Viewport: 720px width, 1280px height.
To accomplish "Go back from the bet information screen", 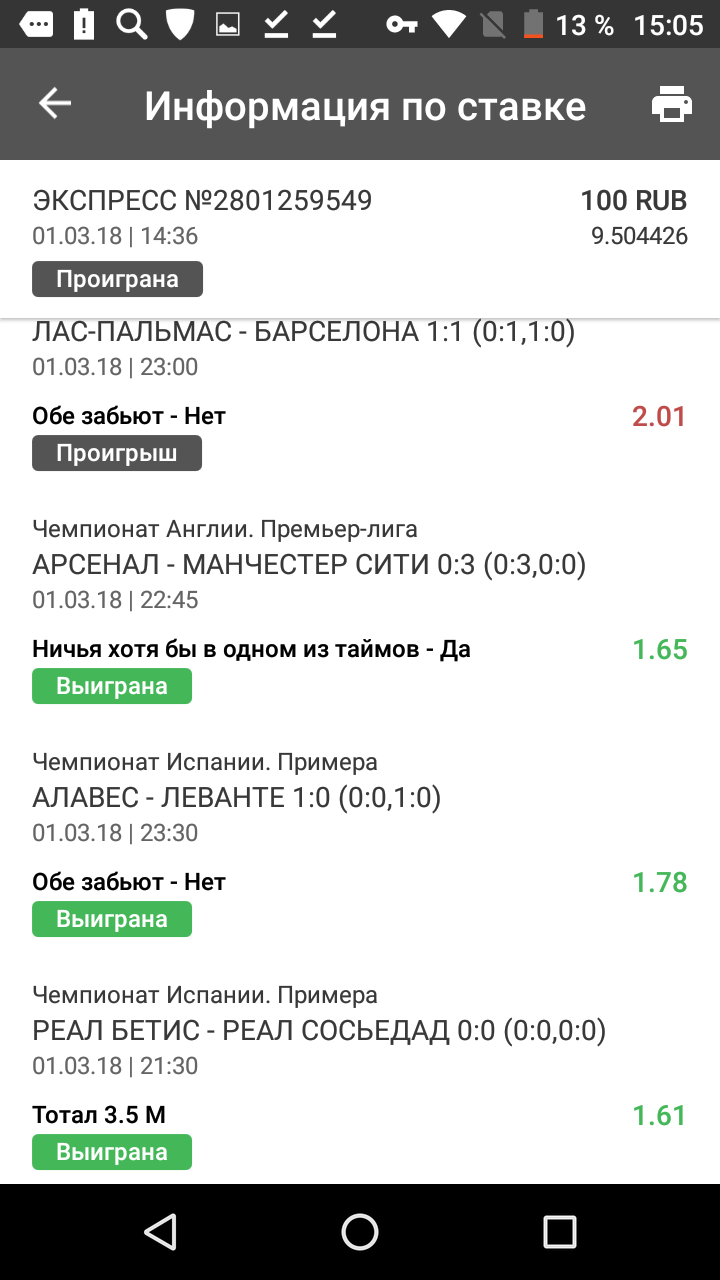I will coord(55,104).
